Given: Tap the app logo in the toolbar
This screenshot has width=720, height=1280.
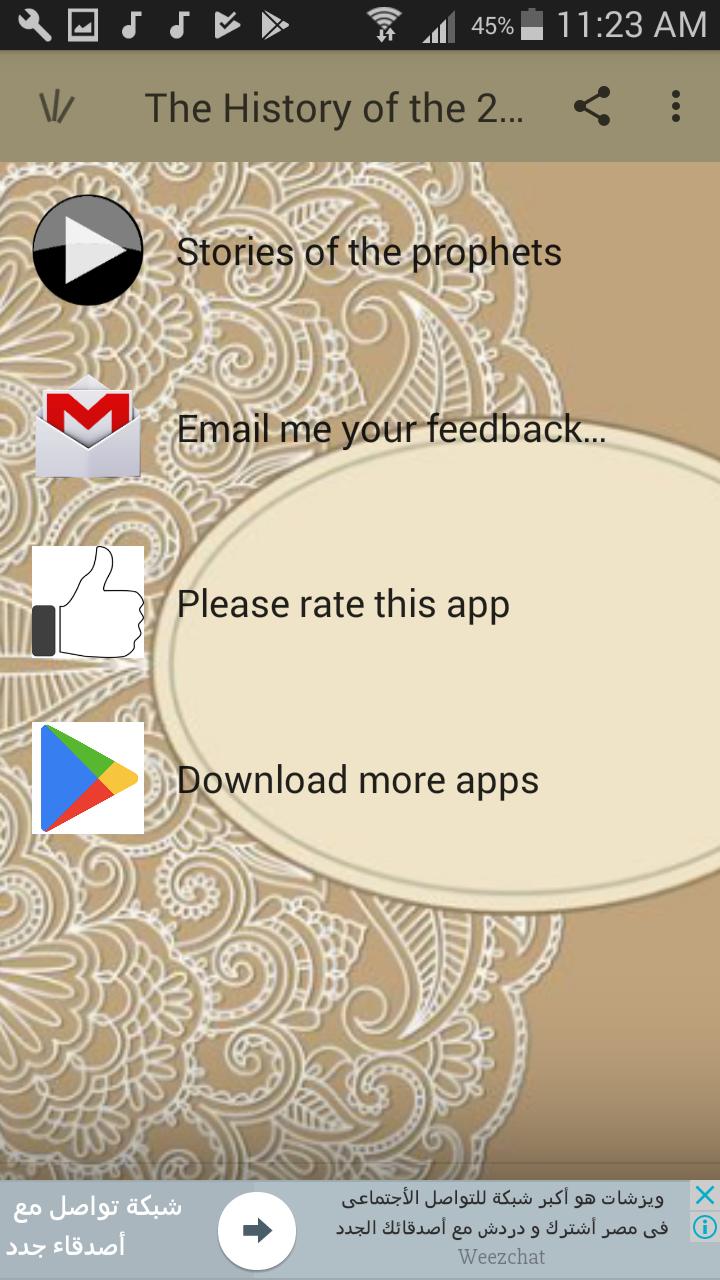Looking at the screenshot, I should [x=56, y=107].
